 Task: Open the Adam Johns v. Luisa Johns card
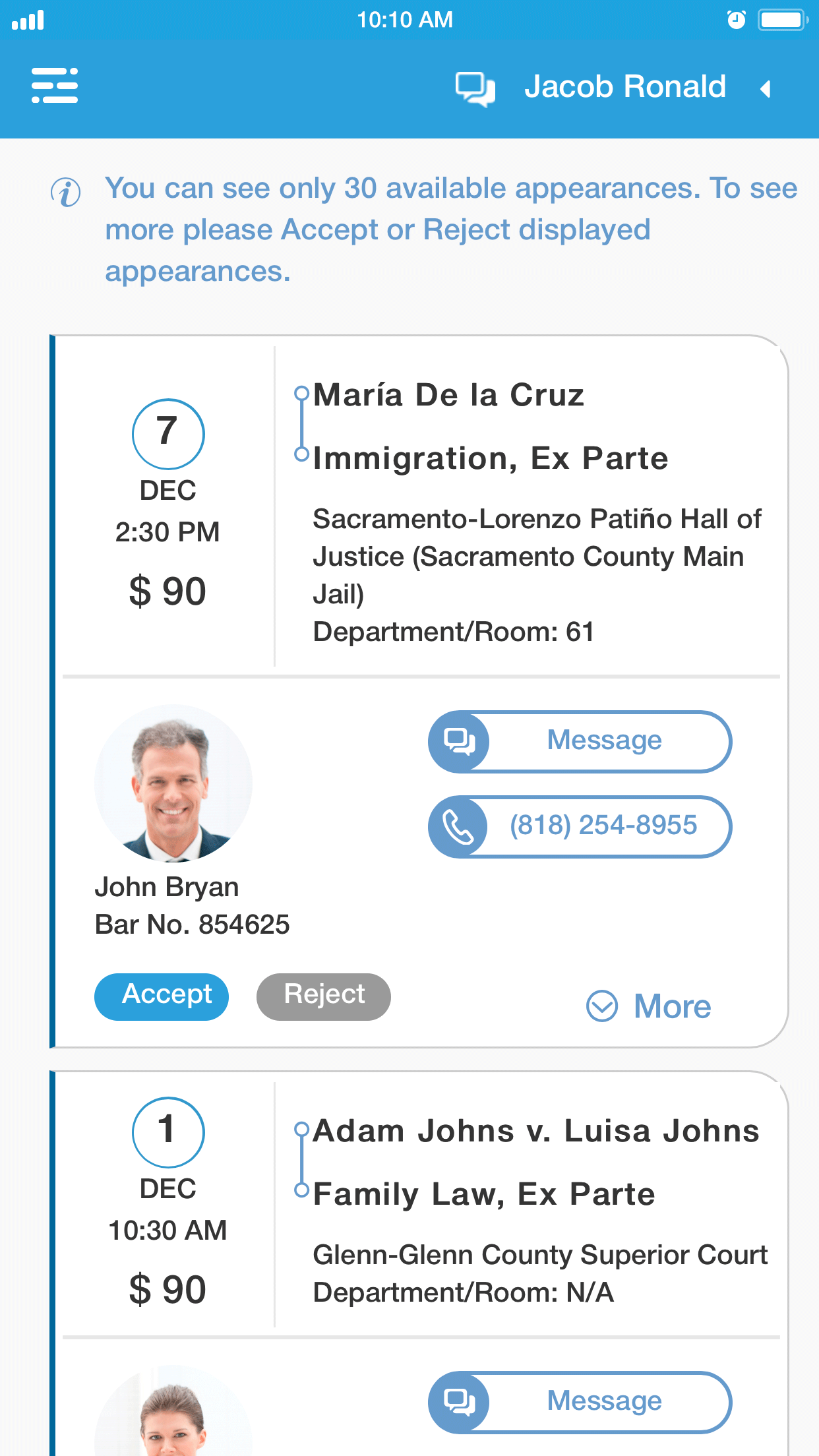tap(535, 1131)
